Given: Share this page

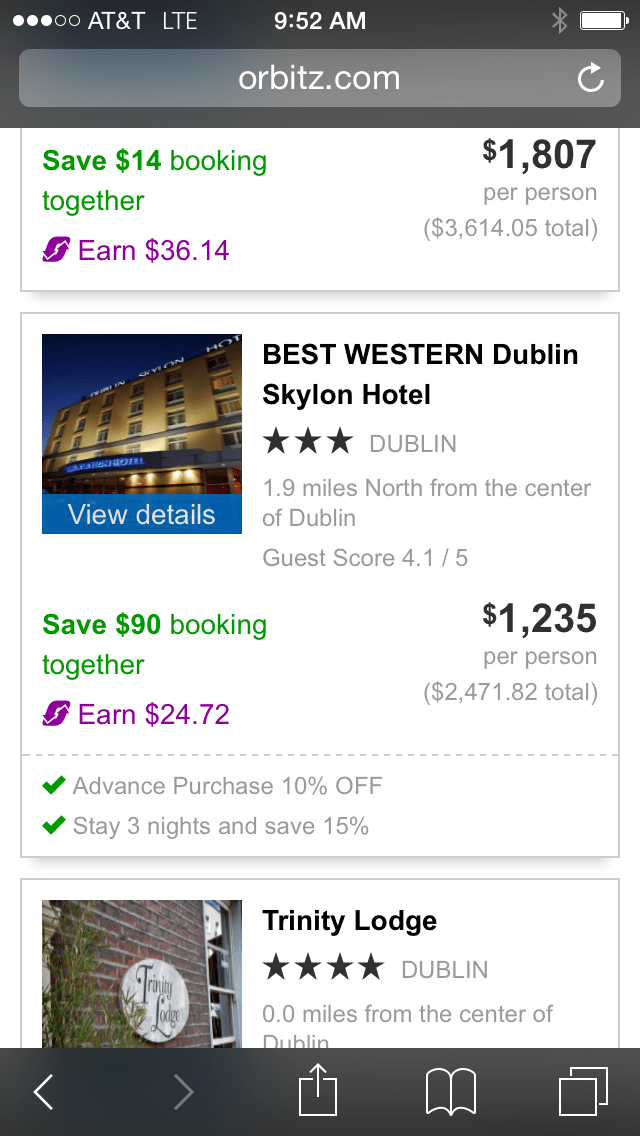Looking at the screenshot, I should click(x=319, y=1091).
